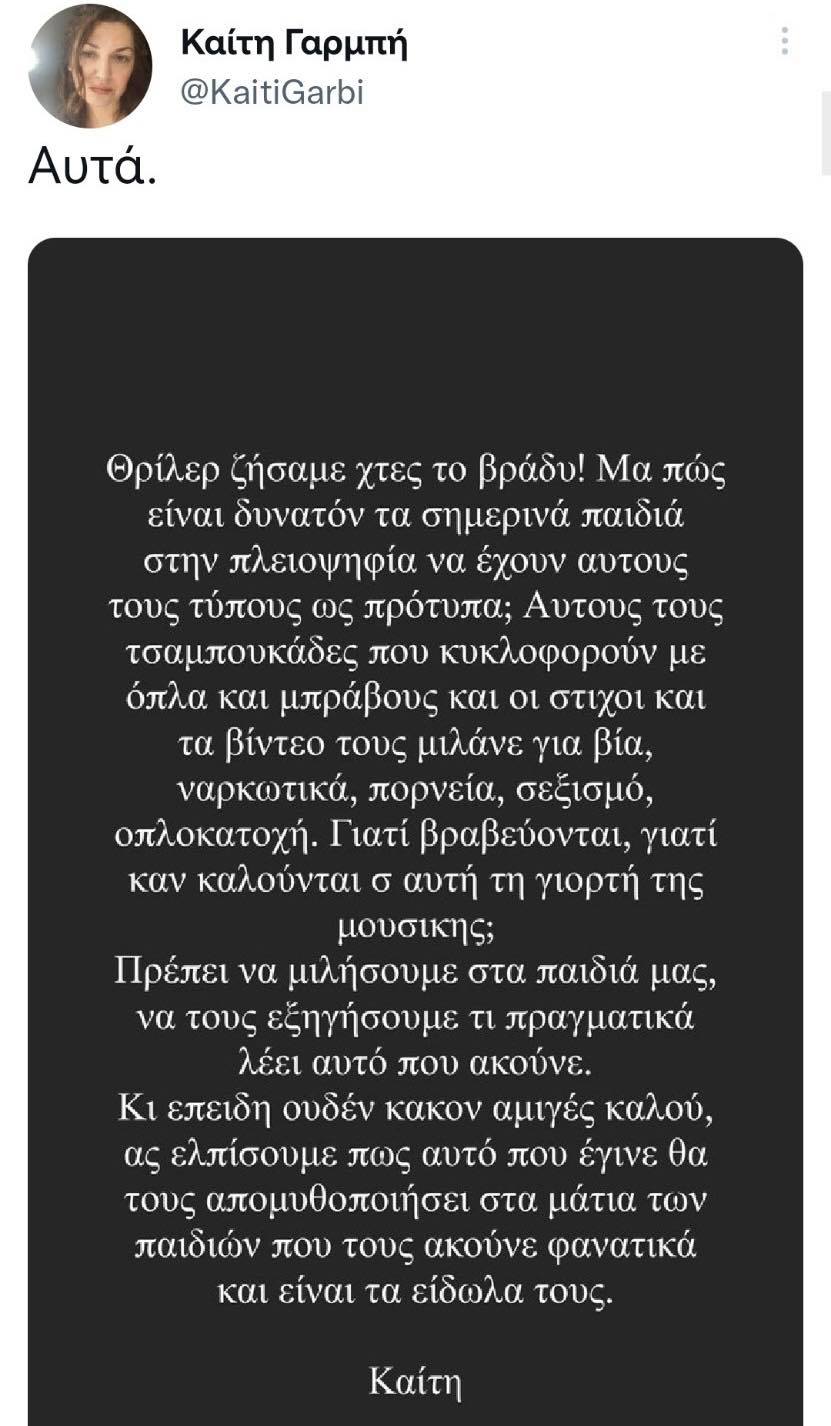Visit the @KaitiGarbi handle

coord(271,93)
